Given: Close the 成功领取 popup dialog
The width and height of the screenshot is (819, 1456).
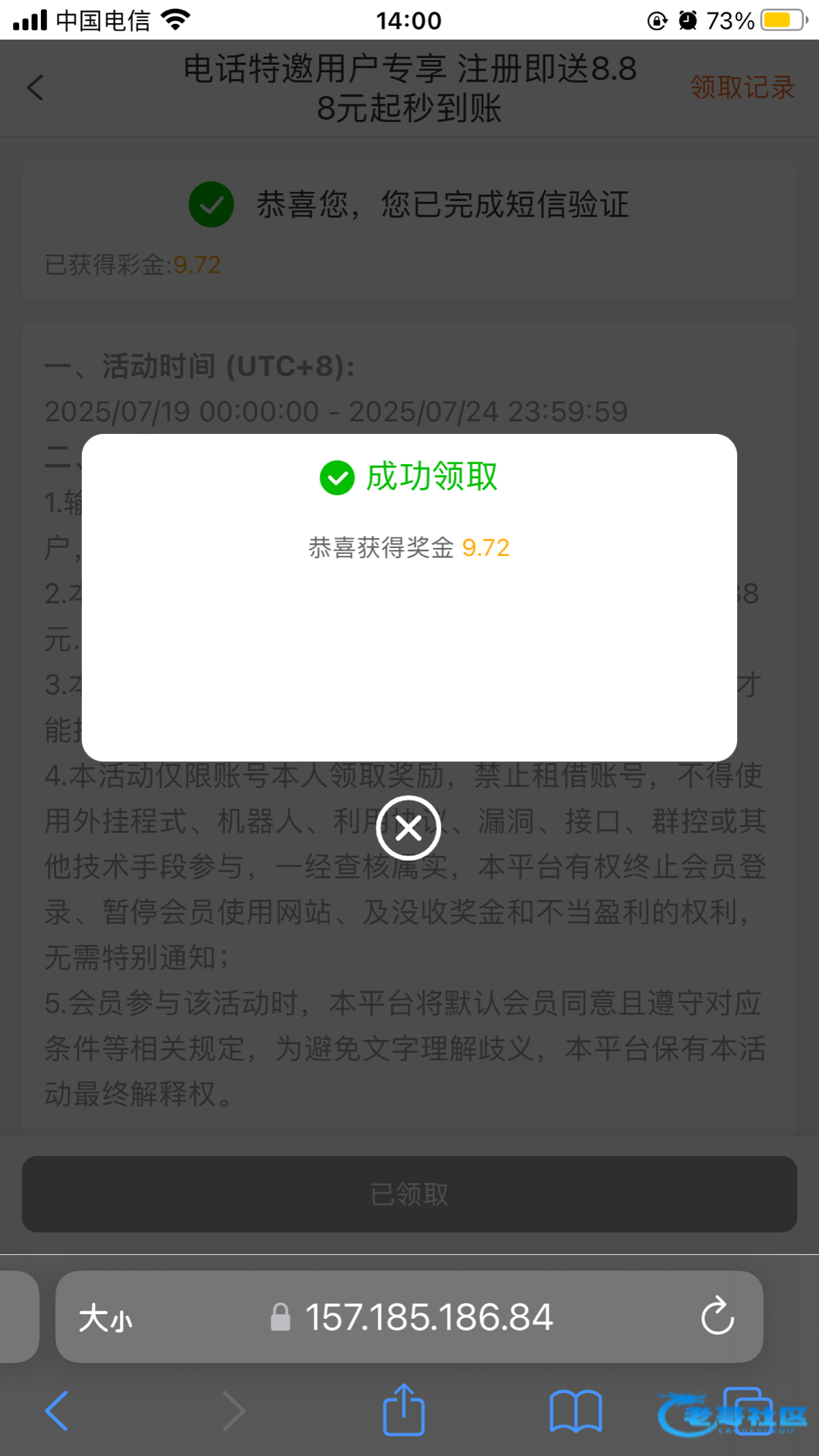Looking at the screenshot, I should pyautogui.click(x=408, y=828).
